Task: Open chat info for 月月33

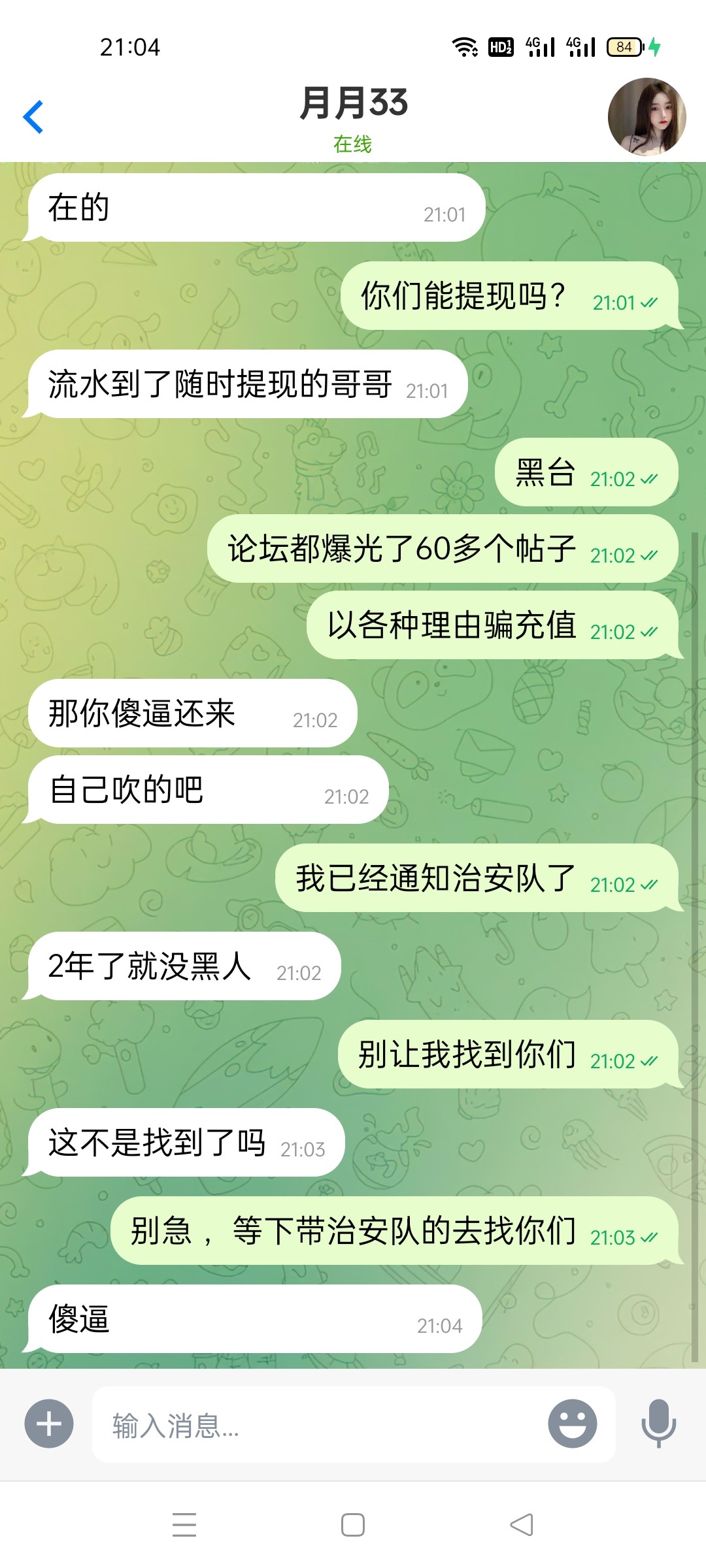Action: tap(354, 116)
